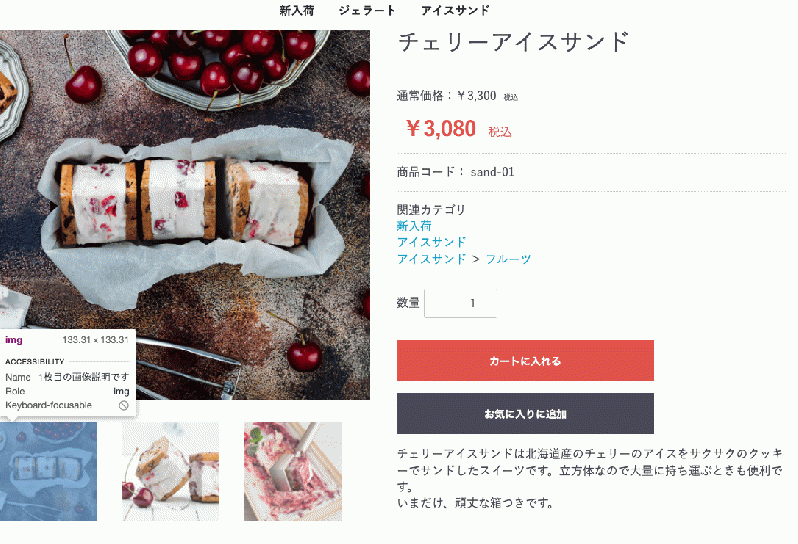The height and width of the screenshot is (544, 798).
Task: Open the アイスサンド navigation link
Action: point(455,10)
